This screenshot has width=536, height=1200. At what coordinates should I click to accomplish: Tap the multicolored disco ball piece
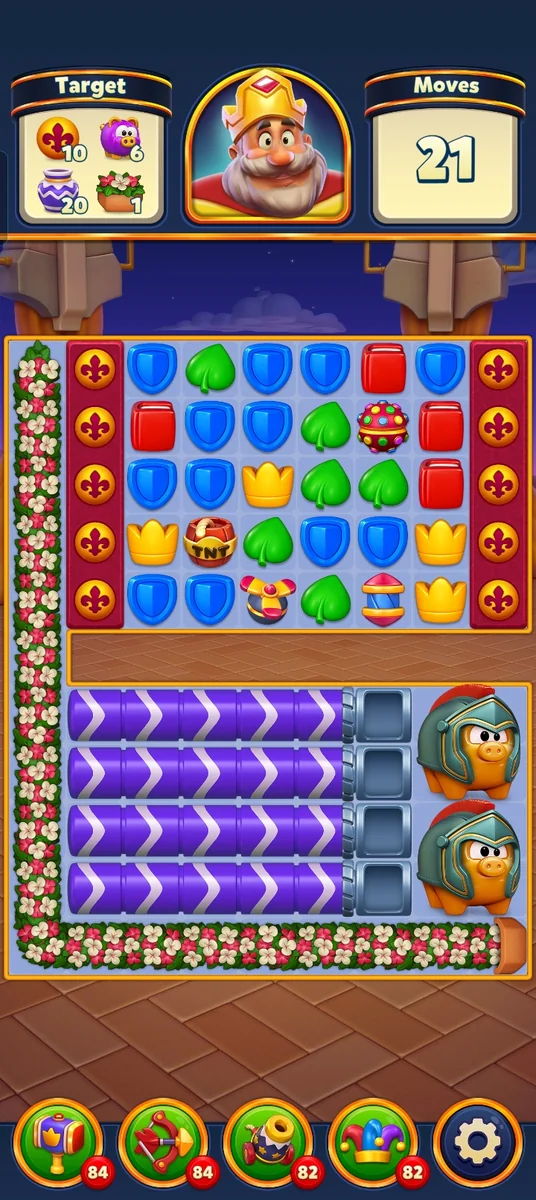pyautogui.click(x=383, y=426)
